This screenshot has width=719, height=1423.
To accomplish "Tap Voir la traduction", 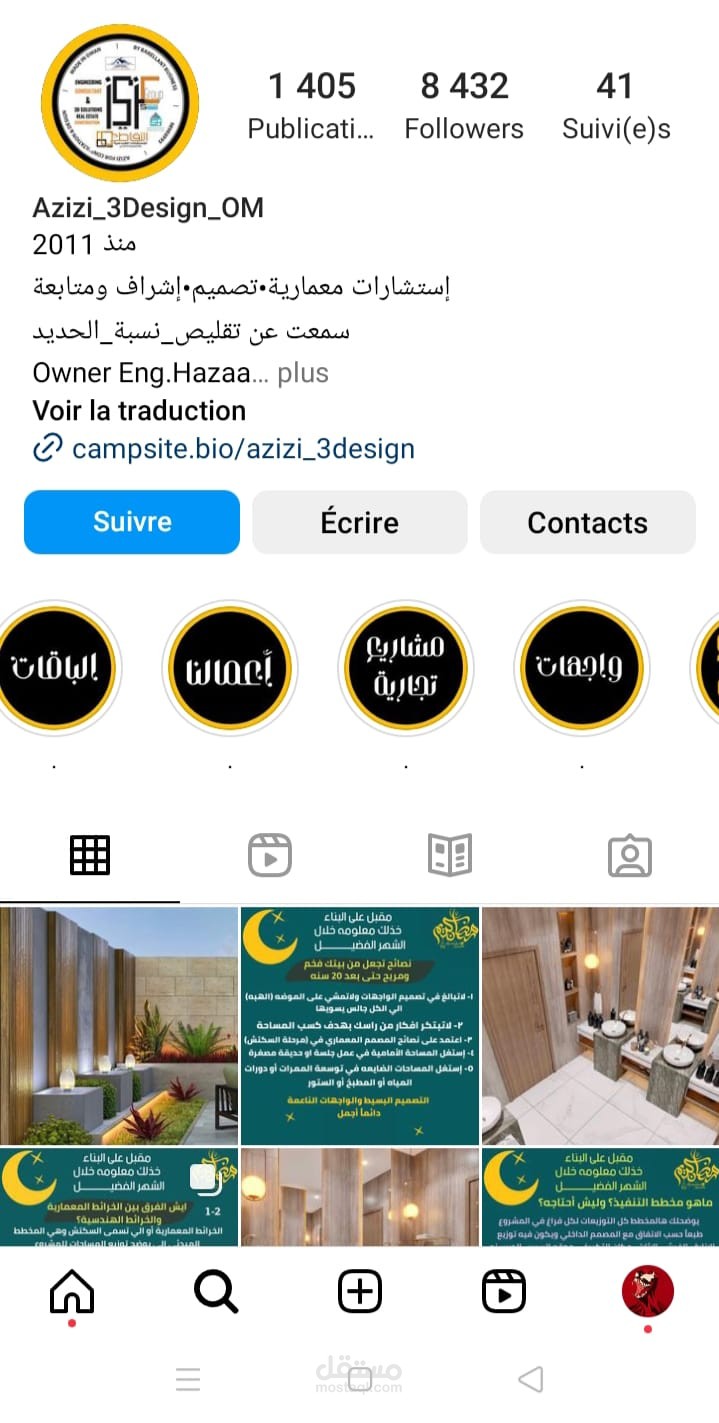I will pos(139,411).
